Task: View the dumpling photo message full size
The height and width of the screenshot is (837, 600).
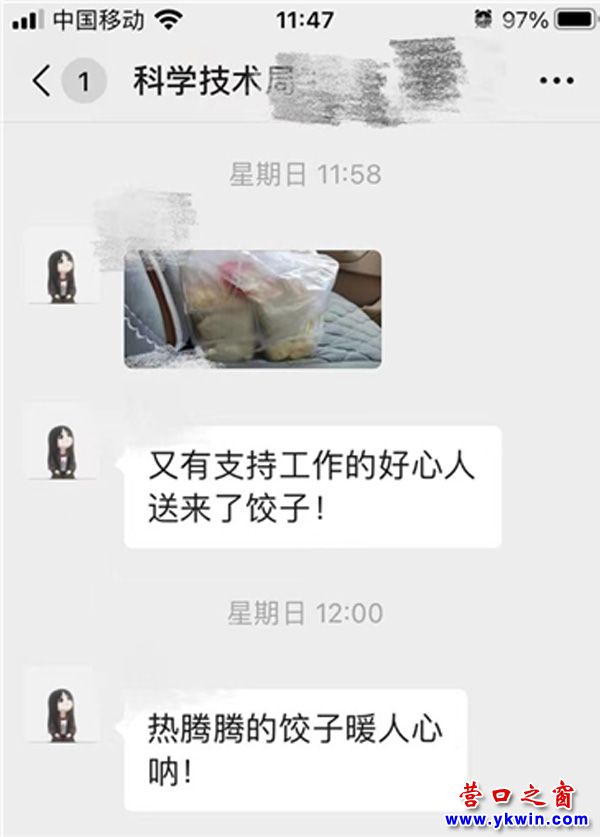Action: click(252, 309)
